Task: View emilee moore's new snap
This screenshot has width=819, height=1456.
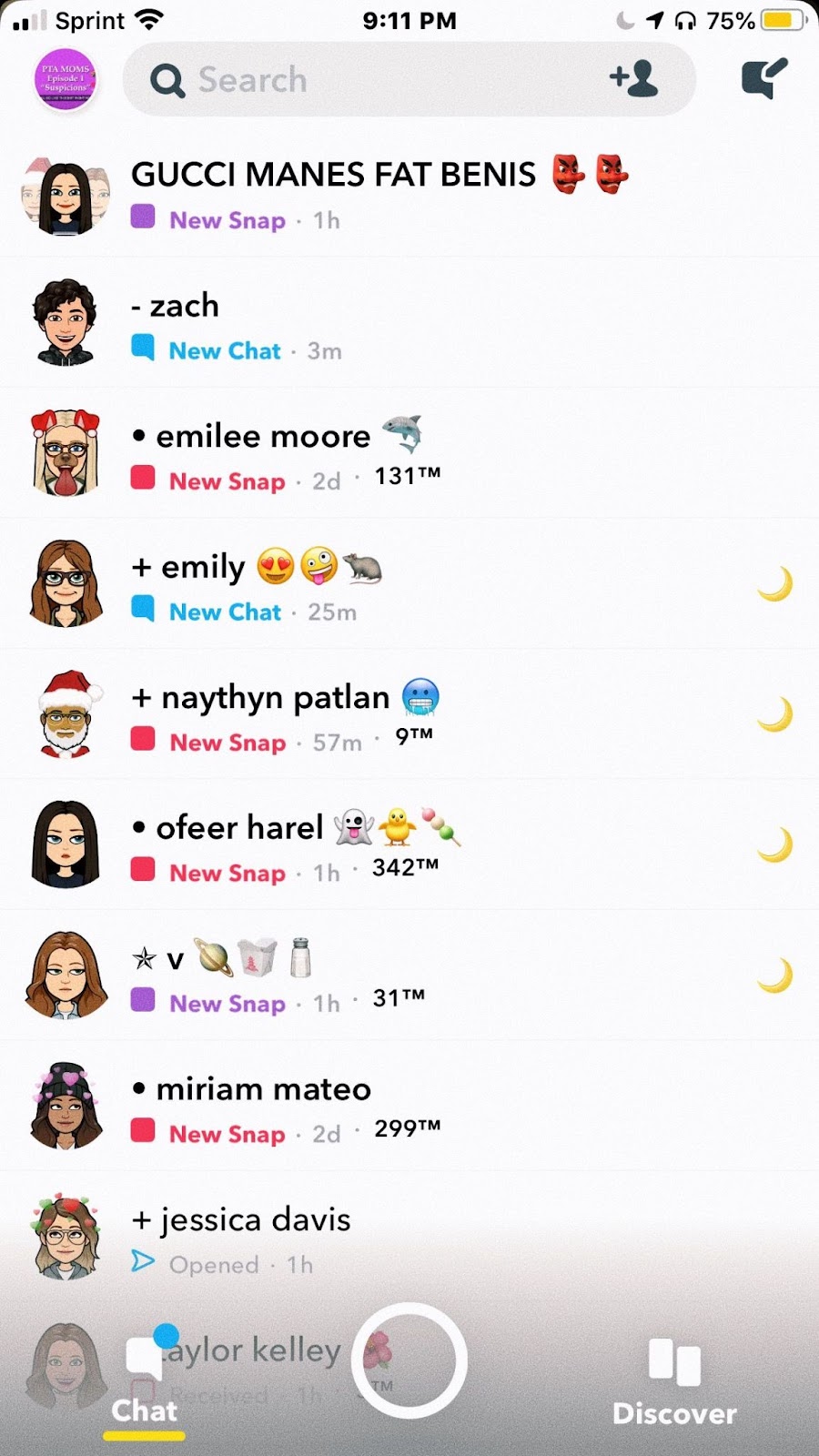Action: [x=409, y=454]
